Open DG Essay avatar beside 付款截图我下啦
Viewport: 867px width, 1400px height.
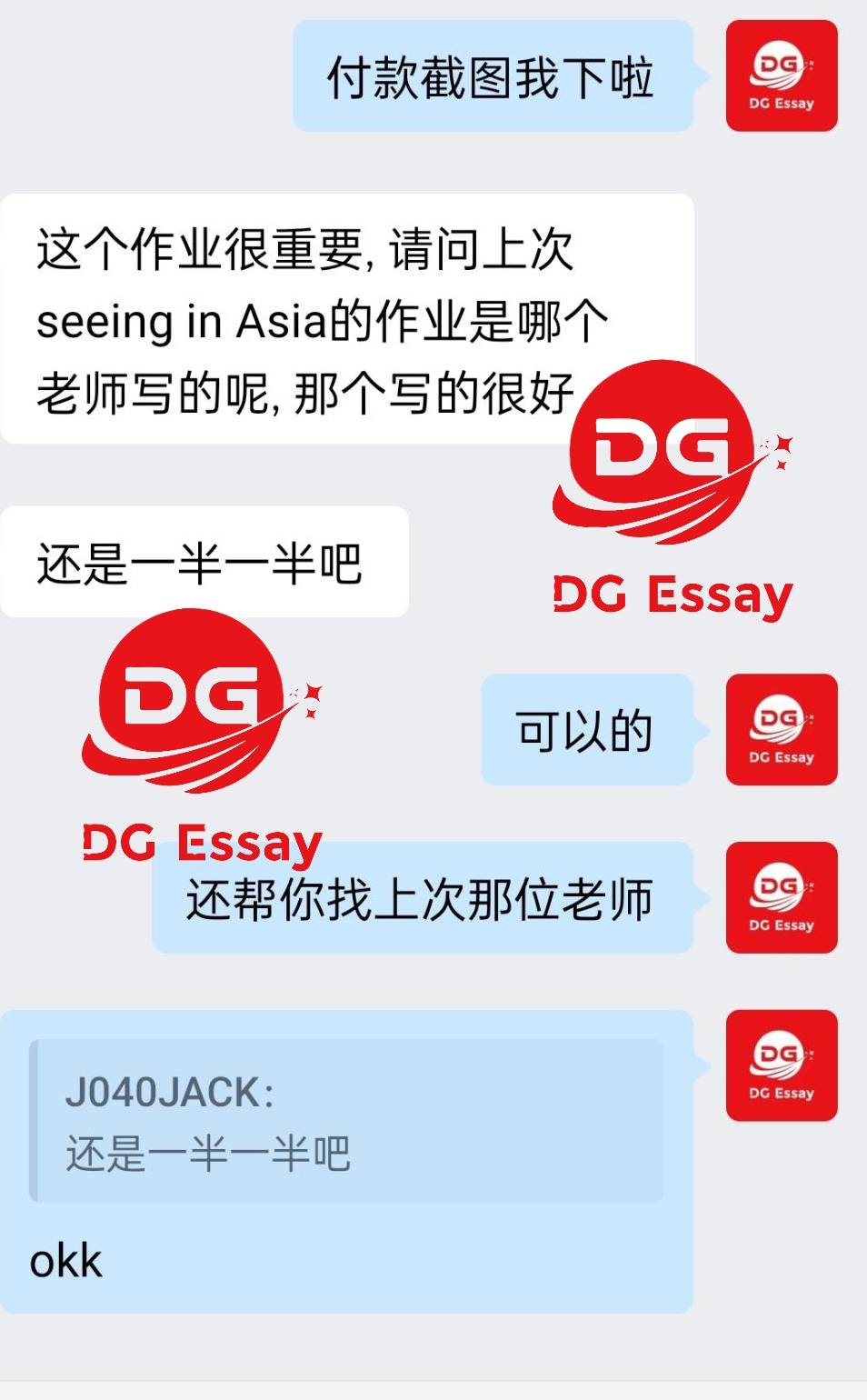click(x=782, y=75)
